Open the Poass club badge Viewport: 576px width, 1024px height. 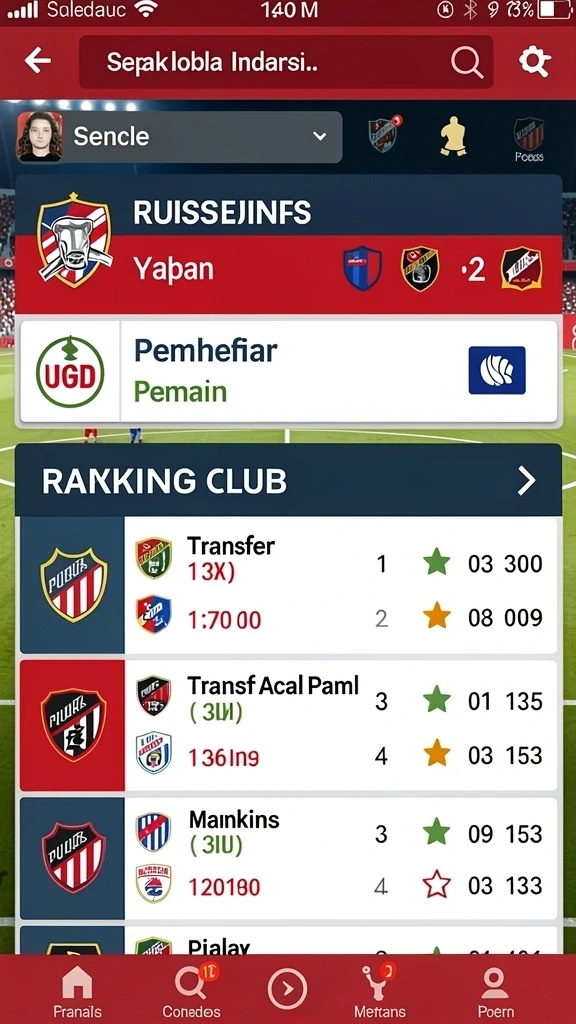[x=528, y=138]
